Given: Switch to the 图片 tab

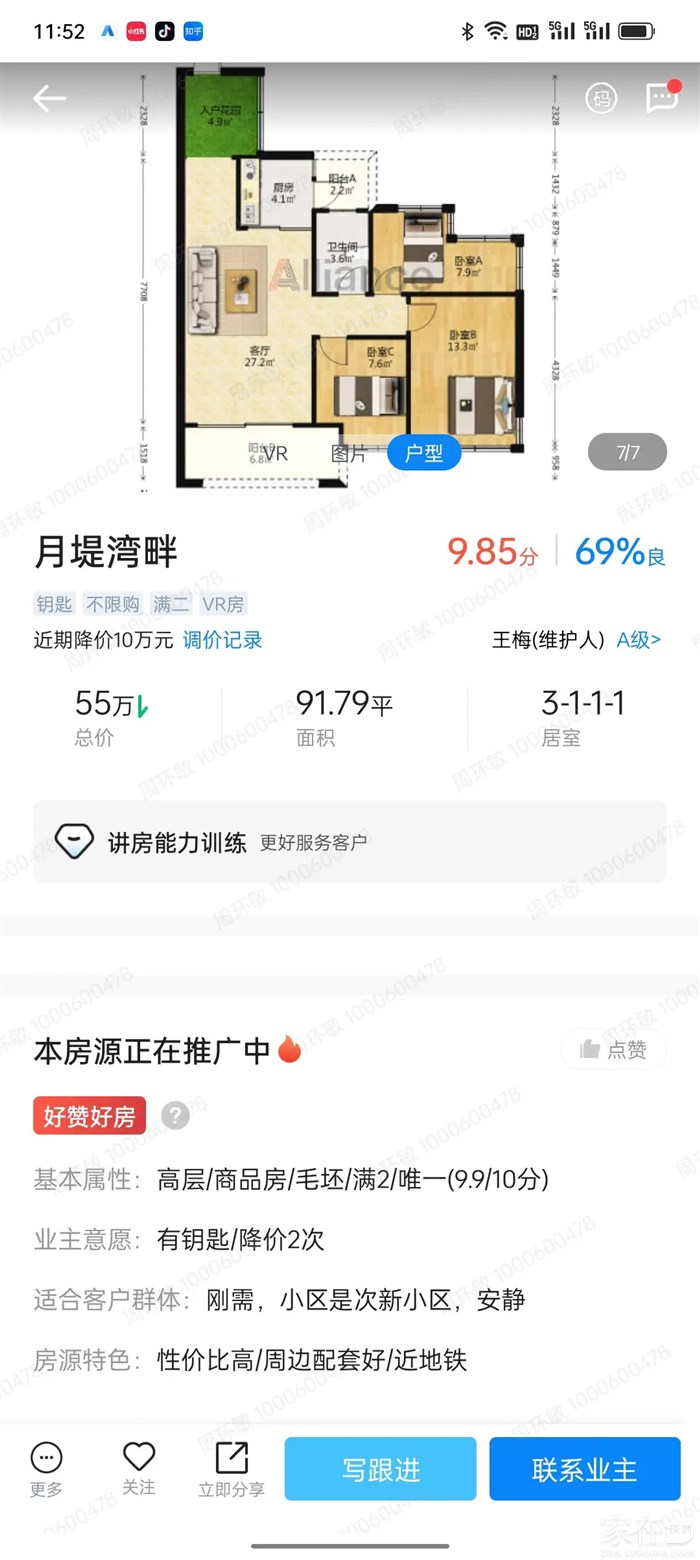Looking at the screenshot, I should coord(348,453).
